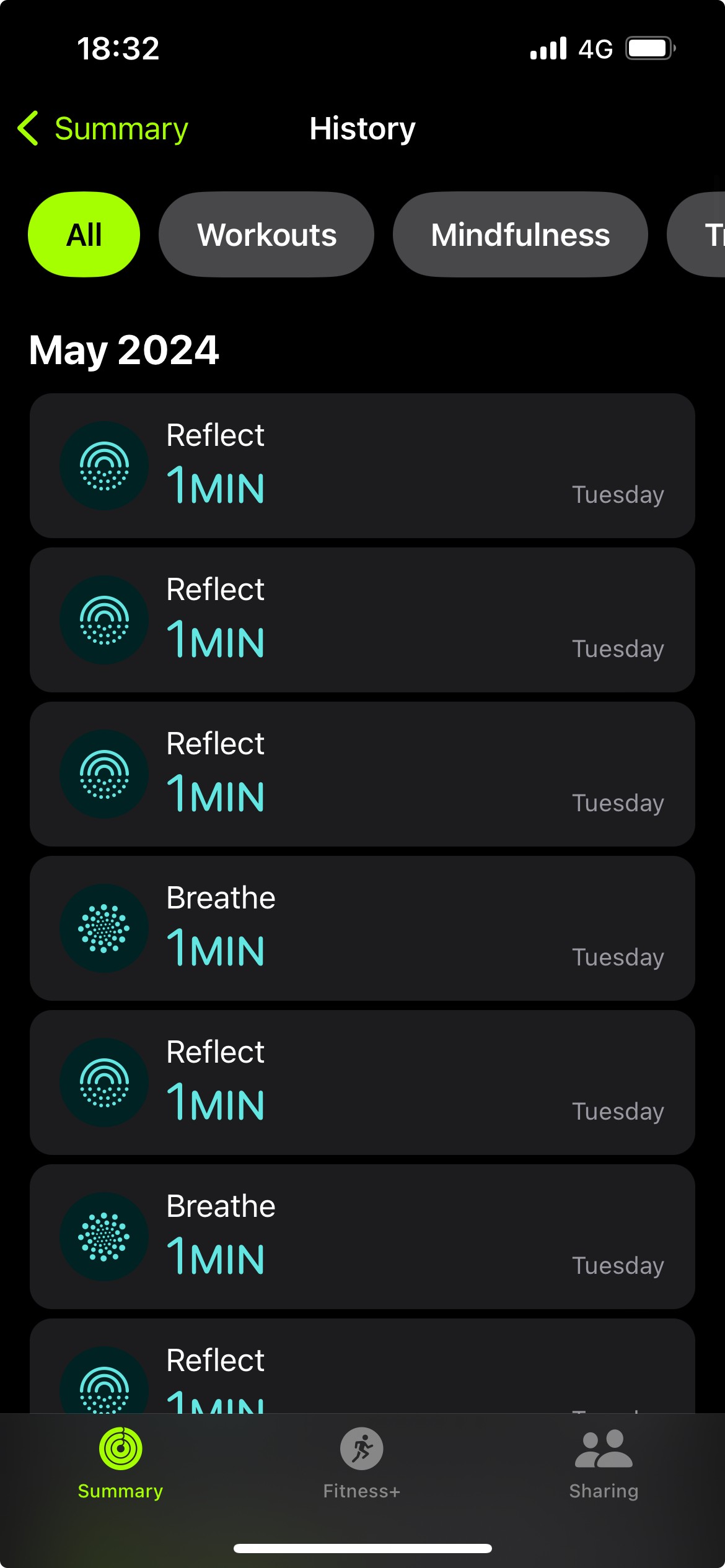Open the Sharing tab
Screen dimensions: 725x1568
coord(604,1463)
